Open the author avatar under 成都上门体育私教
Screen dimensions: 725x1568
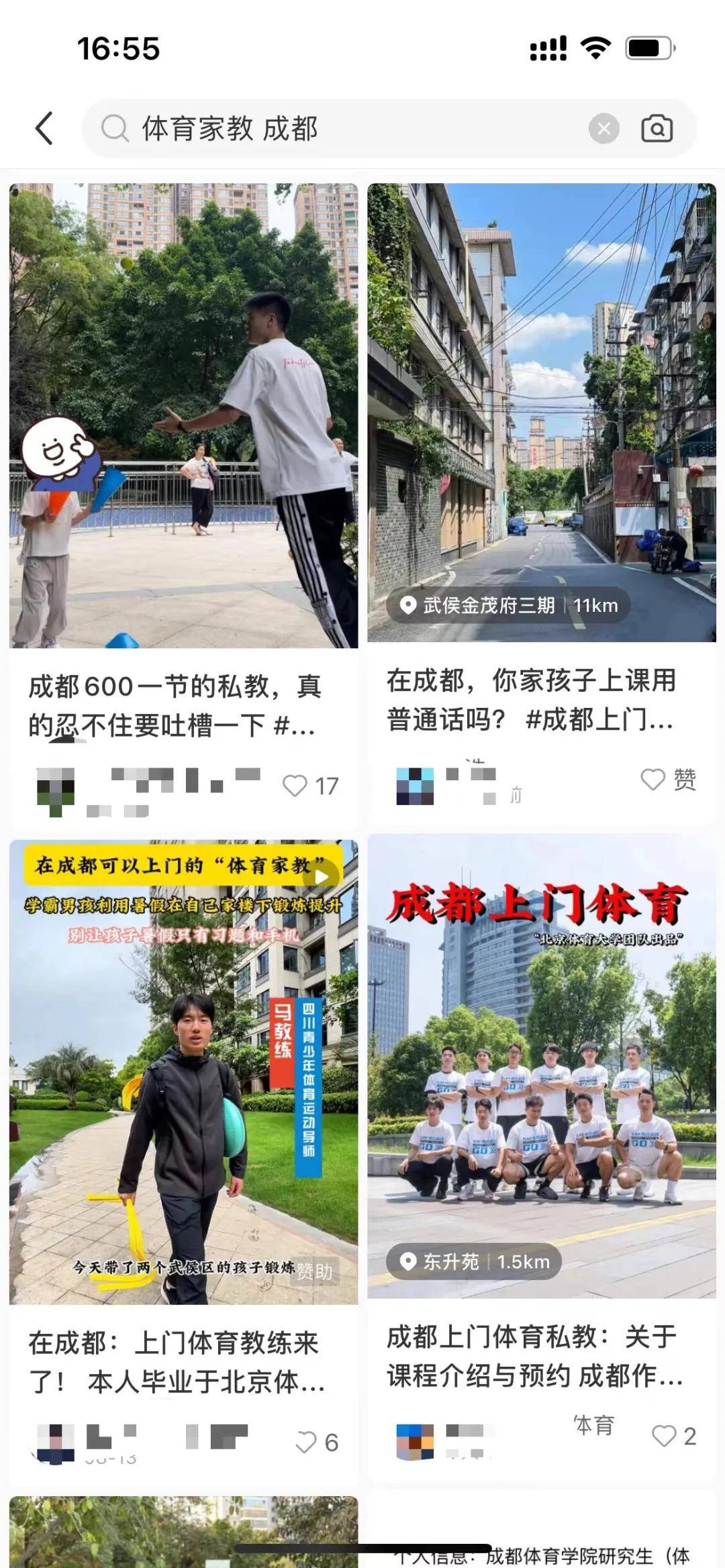point(415,1442)
